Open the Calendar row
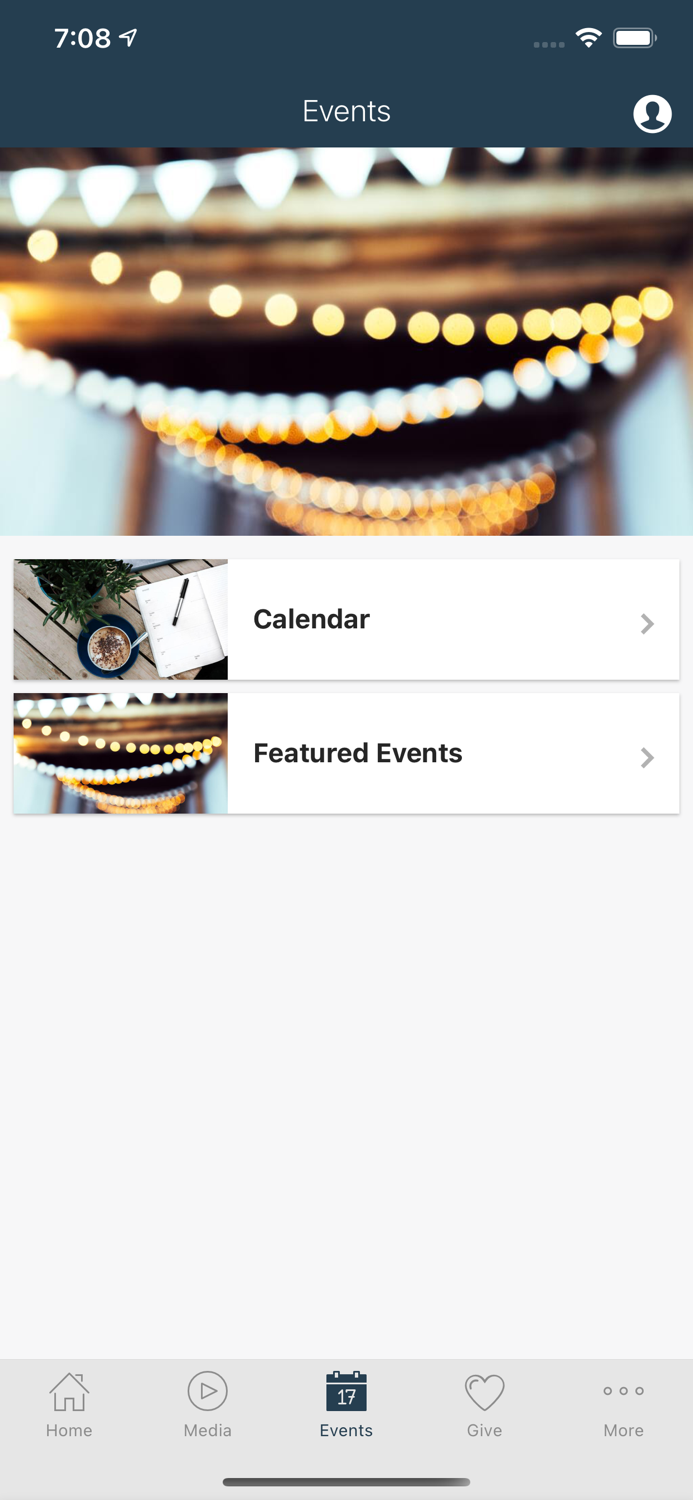Screen dimensions: 693x1500 pos(346,619)
